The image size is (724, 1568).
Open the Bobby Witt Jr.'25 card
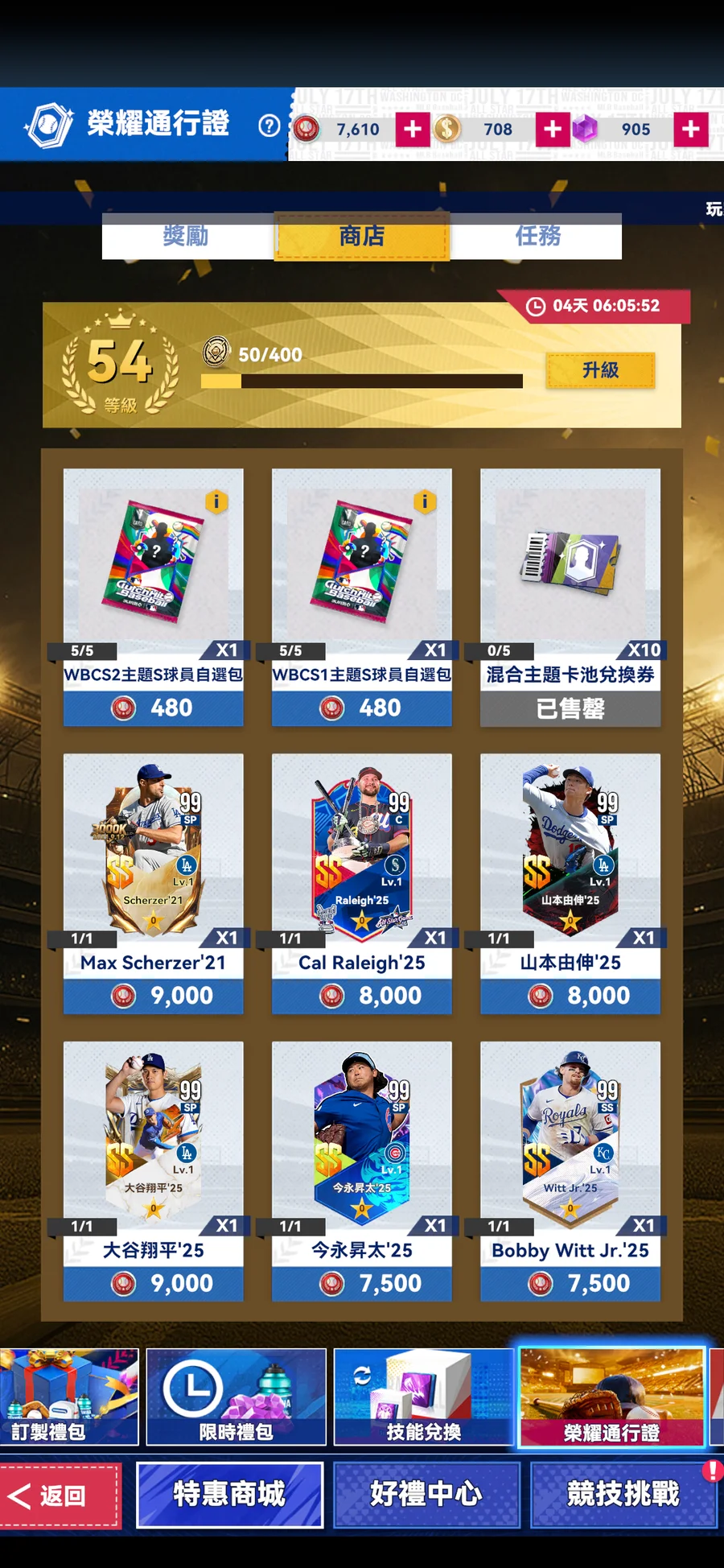(570, 1137)
